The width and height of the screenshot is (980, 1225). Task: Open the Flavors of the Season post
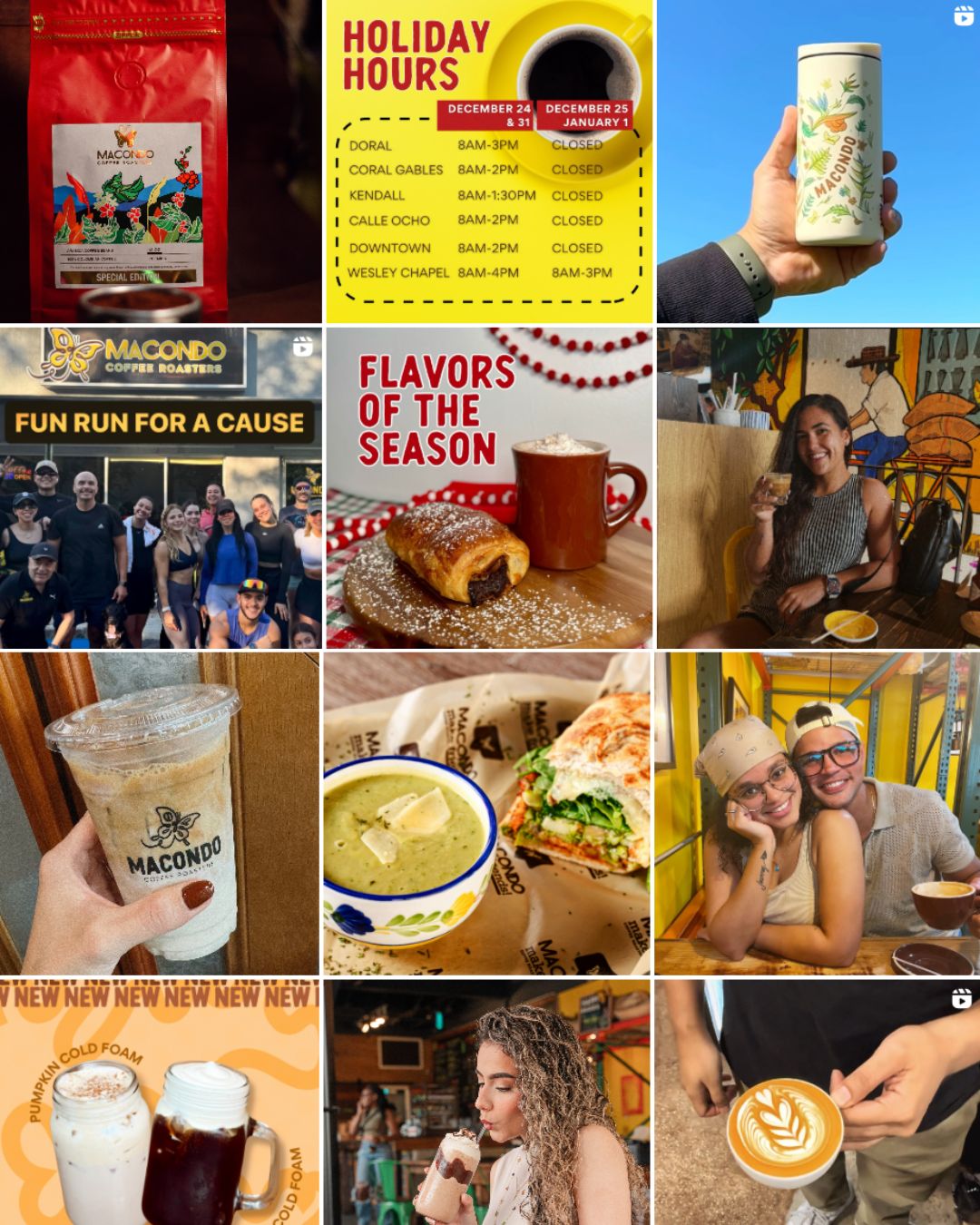pyautogui.click(x=489, y=488)
